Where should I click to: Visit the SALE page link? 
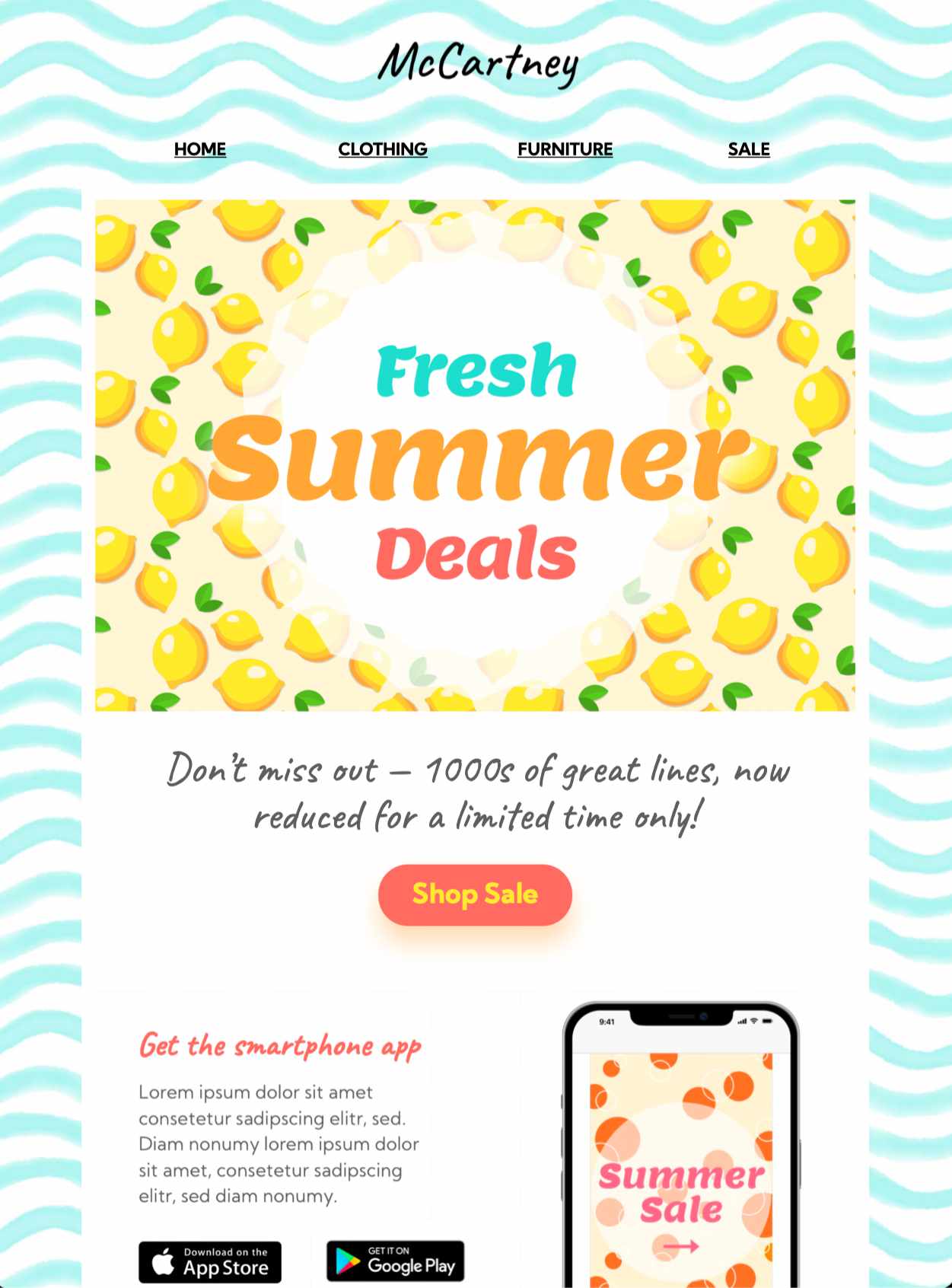748,149
